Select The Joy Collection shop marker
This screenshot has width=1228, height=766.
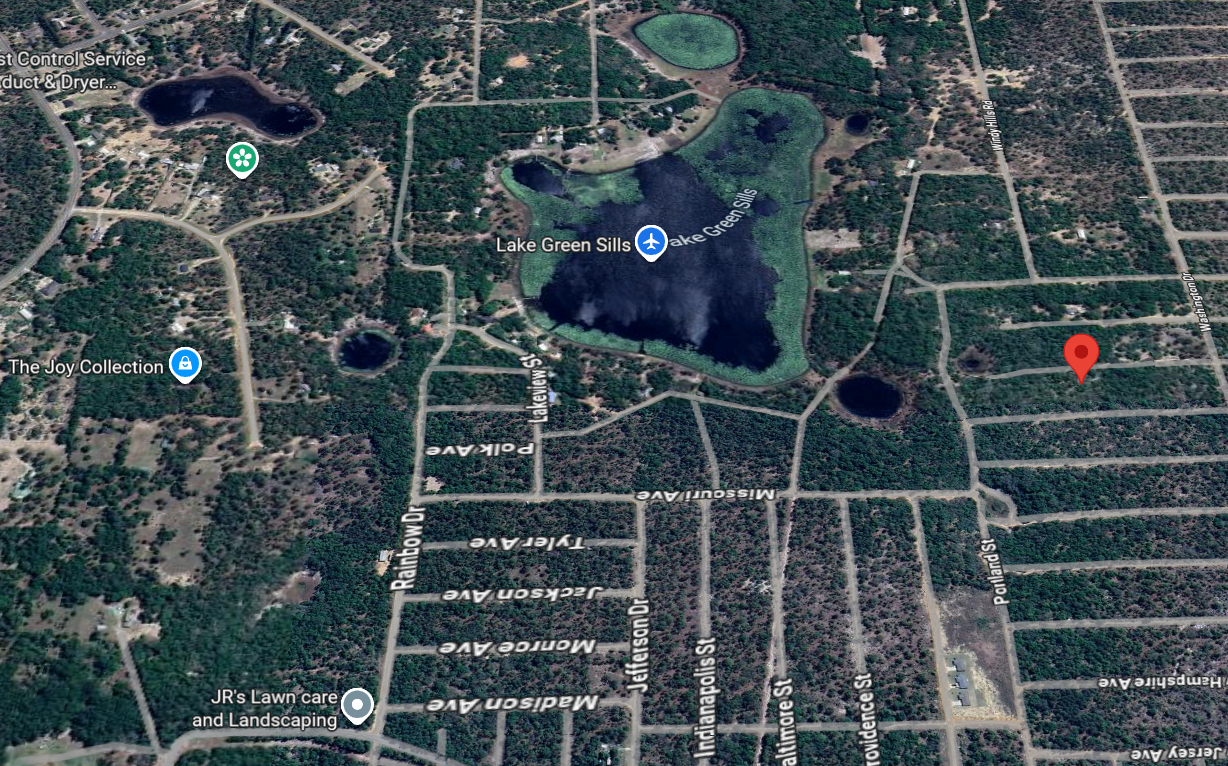click(x=184, y=364)
